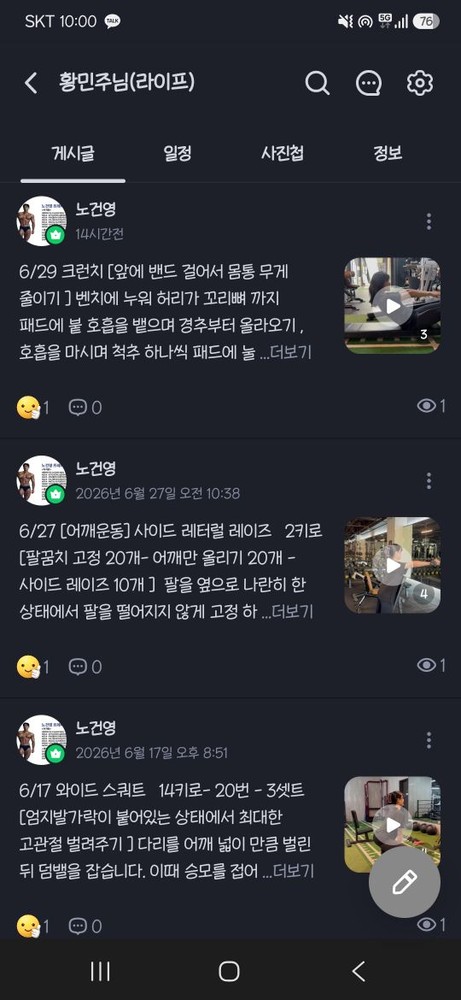Open overflow menu on the 6/29 크런치 post
Viewport: 461px width, 1000px height.
[428, 221]
